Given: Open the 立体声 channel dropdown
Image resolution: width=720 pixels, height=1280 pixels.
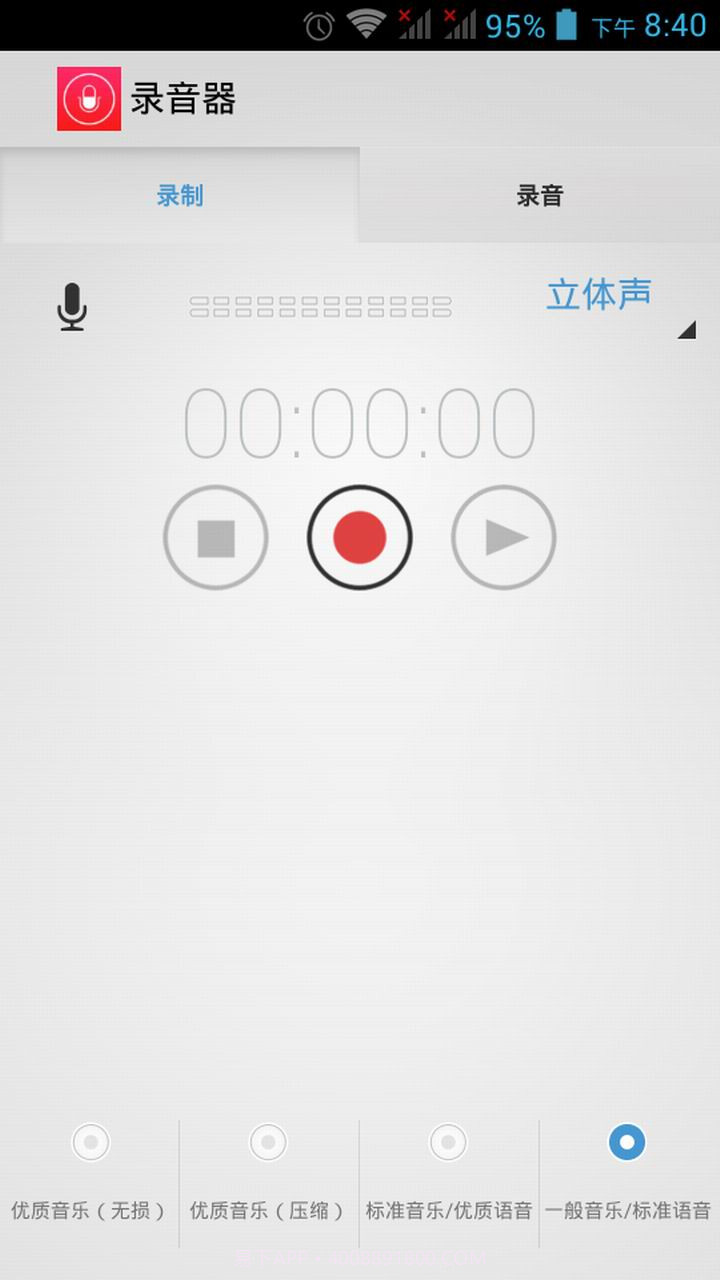Looking at the screenshot, I should coord(598,295).
